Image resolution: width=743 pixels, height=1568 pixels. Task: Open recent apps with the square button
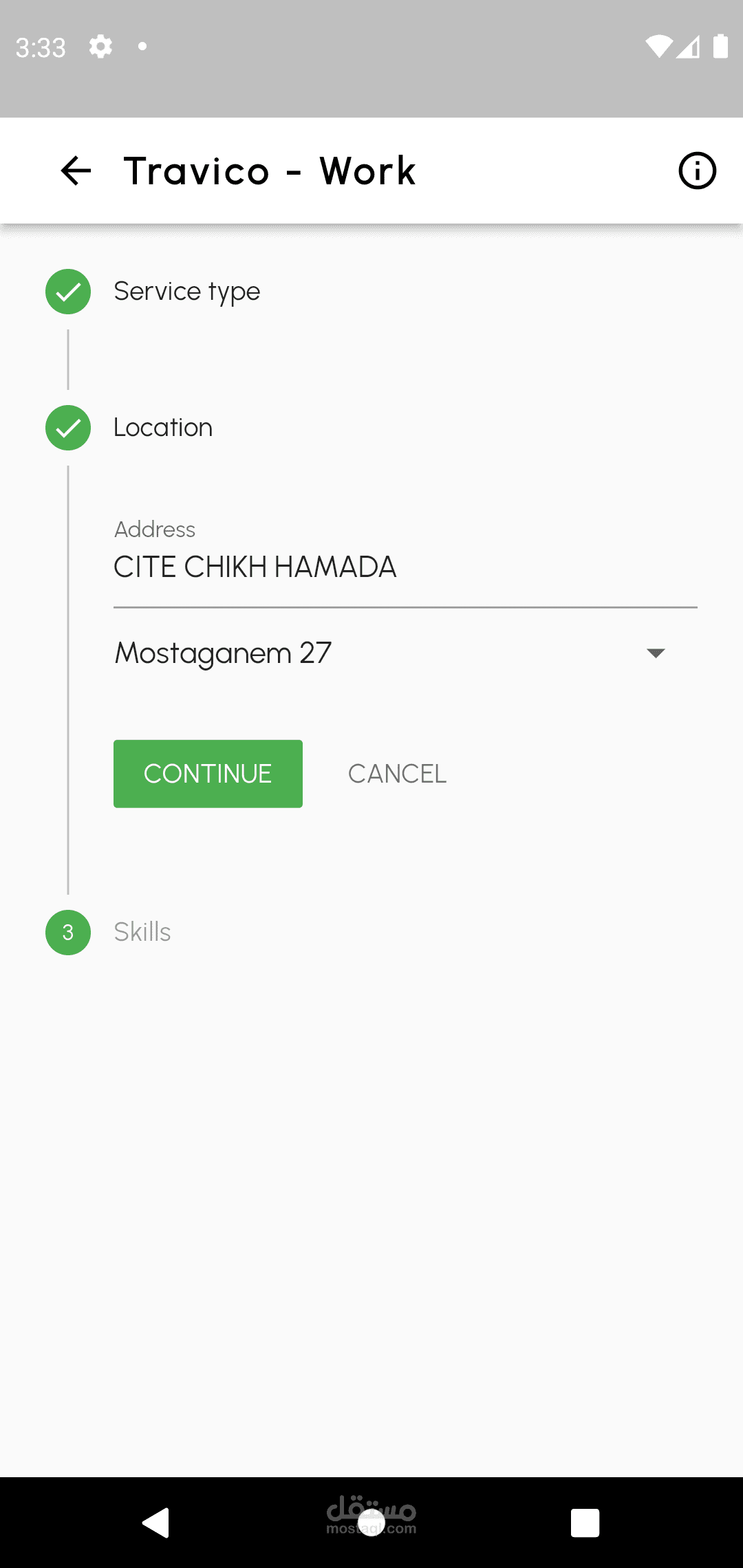pyautogui.click(x=585, y=1522)
